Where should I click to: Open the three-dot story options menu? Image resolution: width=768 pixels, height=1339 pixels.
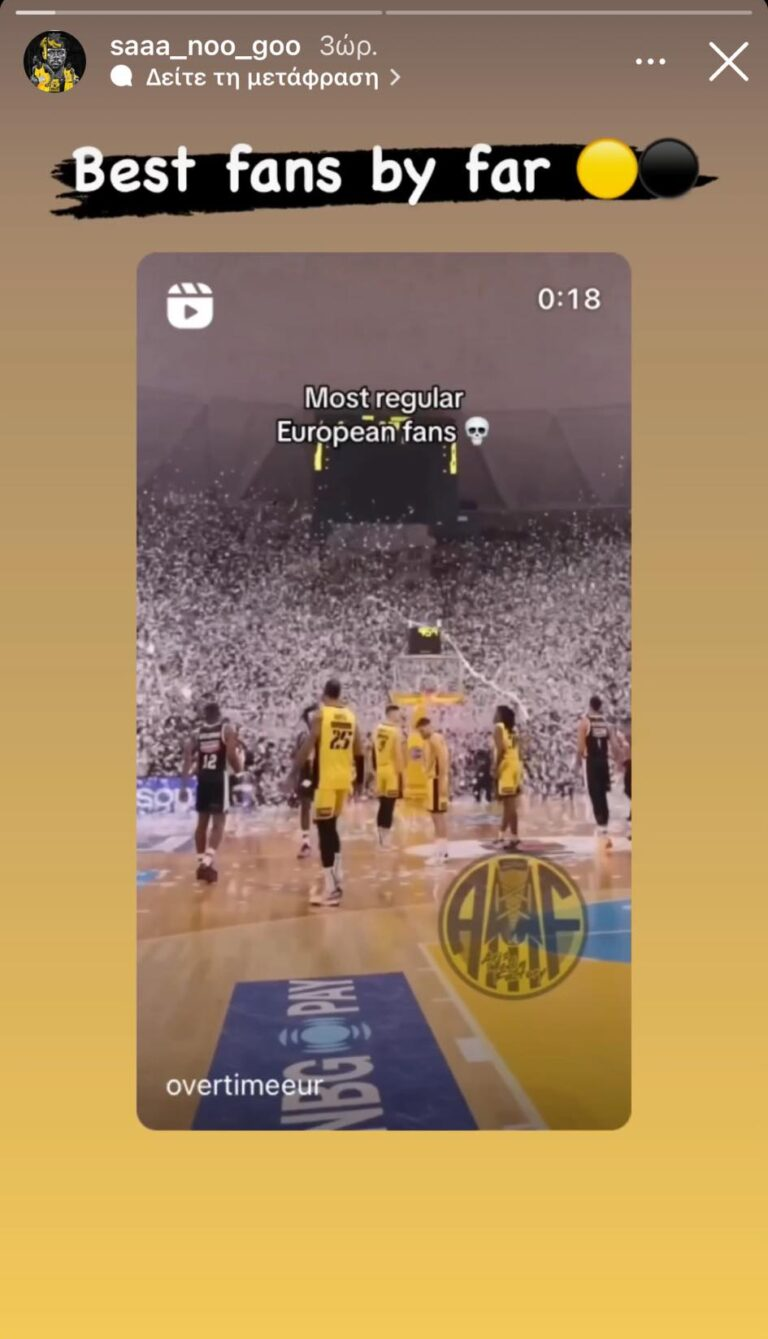[650, 62]
